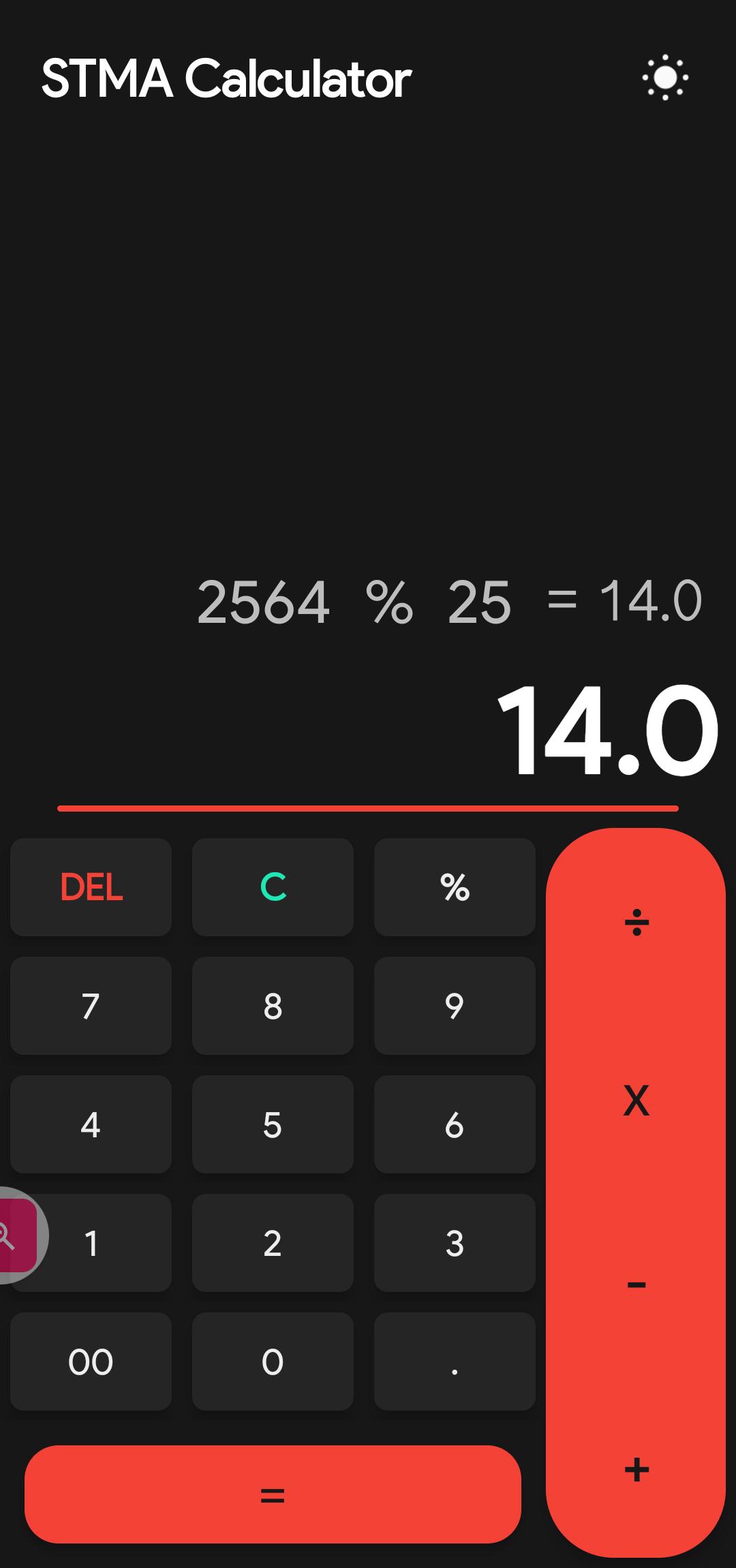The width and height of the screenshot is (736, 1568).
Task: Choose the multiply X operator
Action: pos(636,1100)
